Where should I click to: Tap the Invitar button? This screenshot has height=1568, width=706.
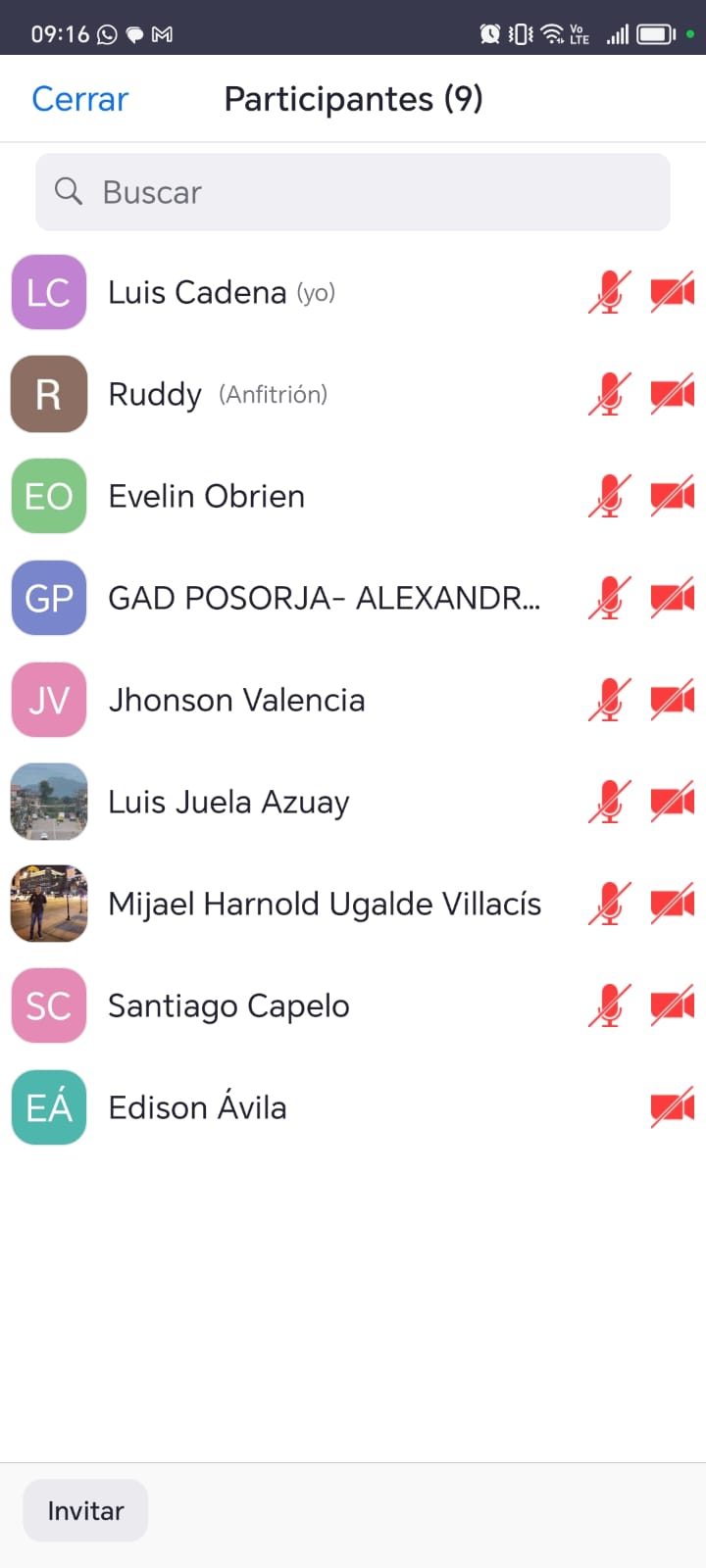(85, 1510)
